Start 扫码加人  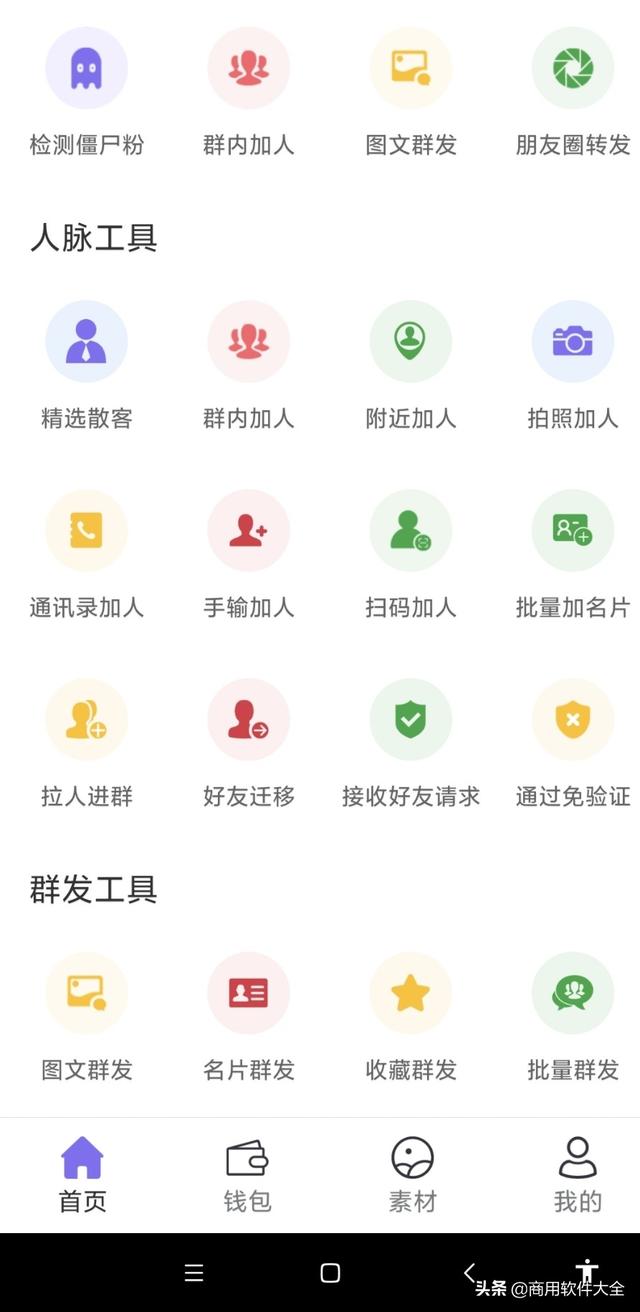coord(410,531)
